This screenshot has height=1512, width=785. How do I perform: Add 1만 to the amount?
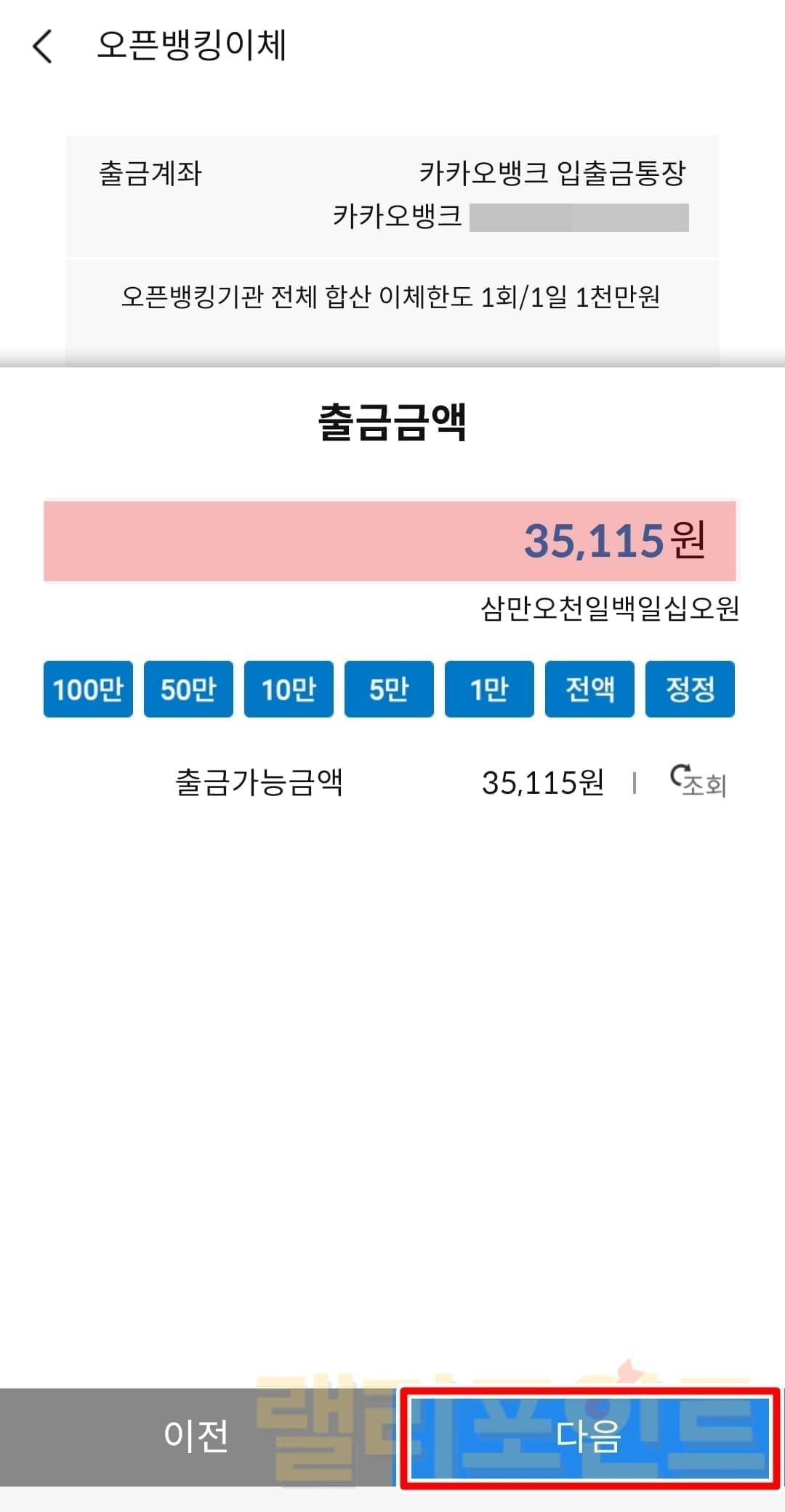click(x=489, y=689)
